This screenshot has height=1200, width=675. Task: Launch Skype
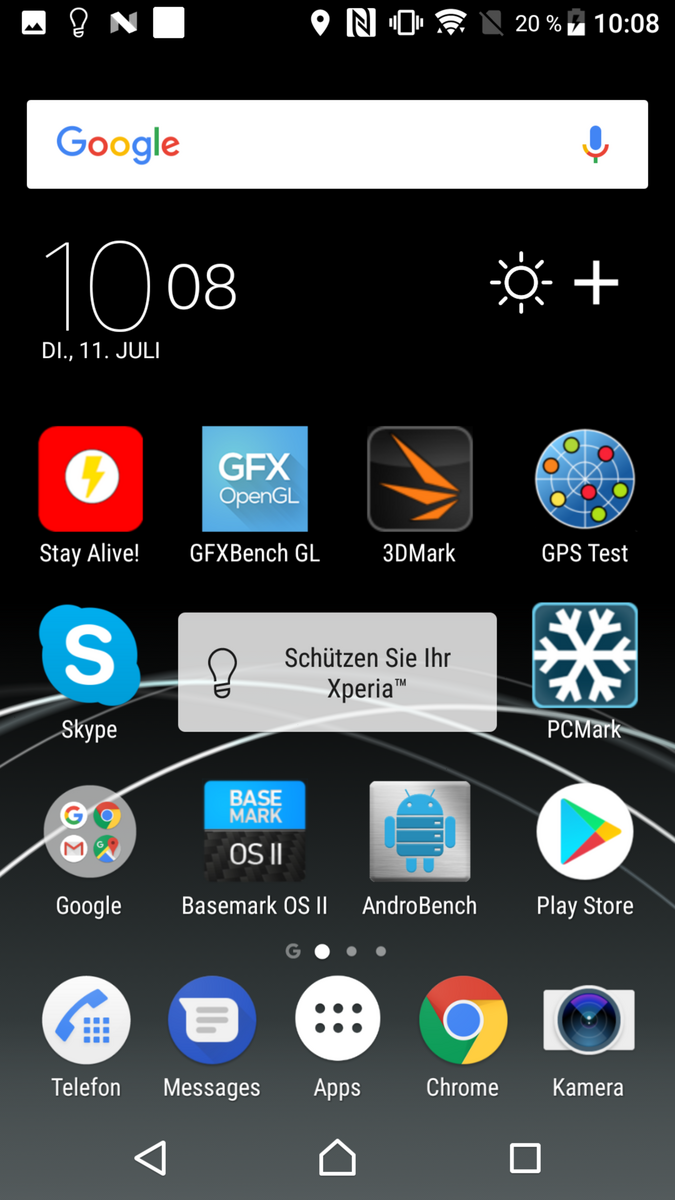(x=90, y=655)
